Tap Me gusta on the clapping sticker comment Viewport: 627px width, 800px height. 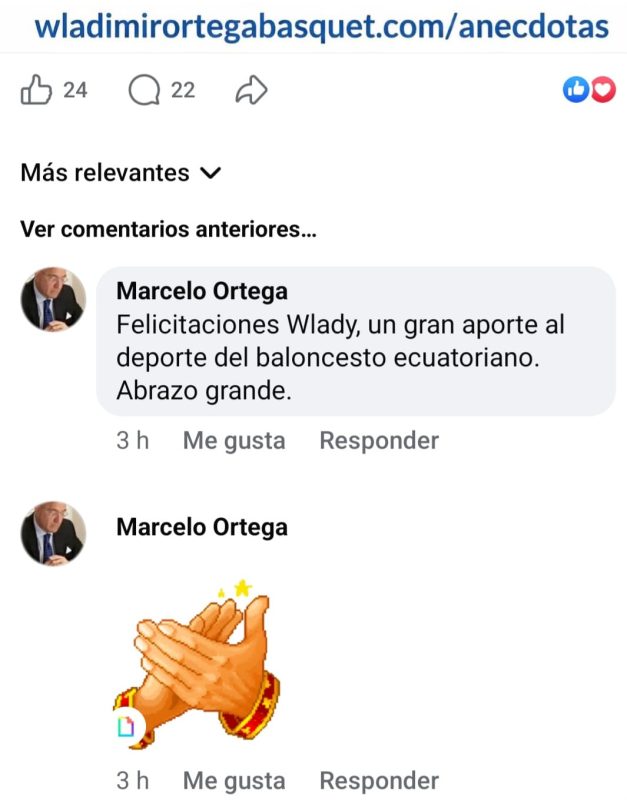[x=233, y=781]
